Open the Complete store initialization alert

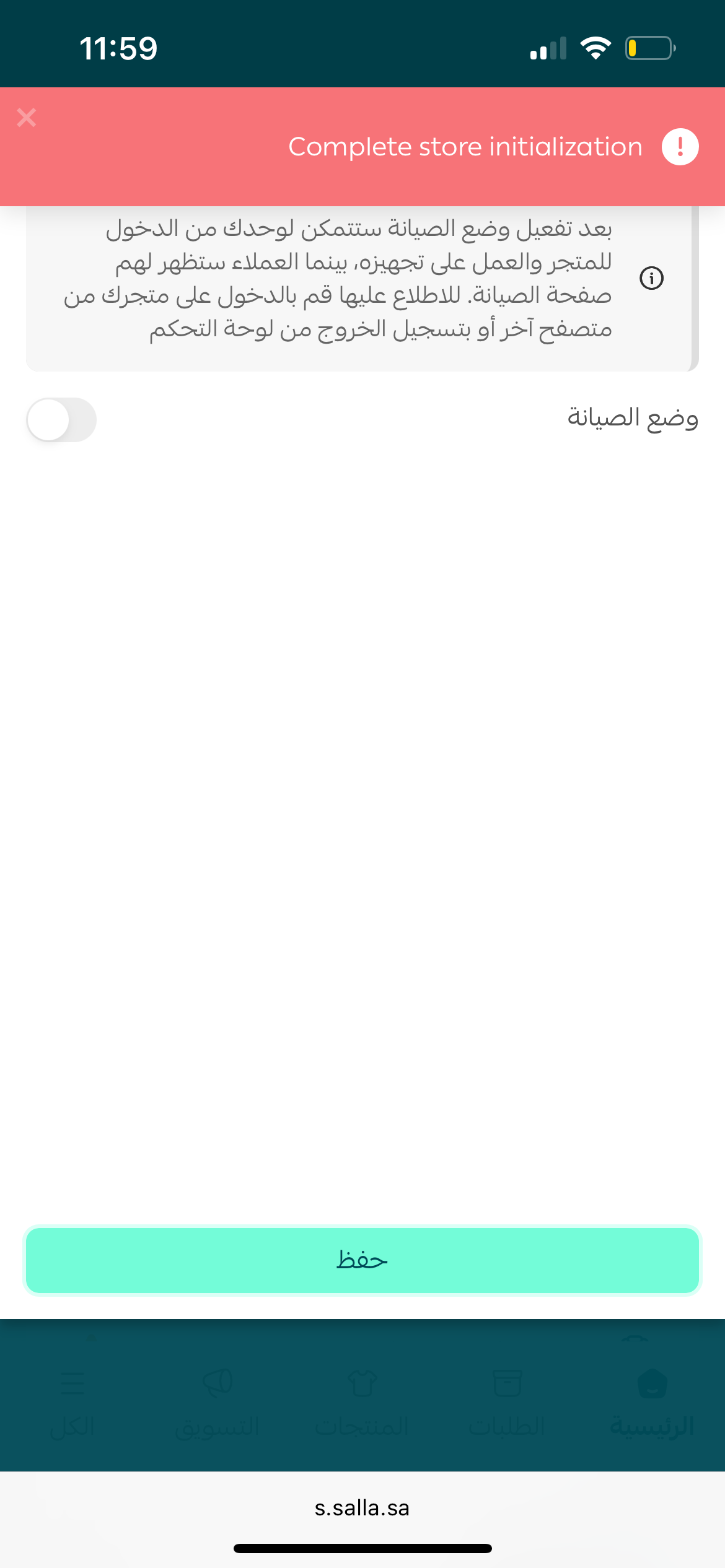tap(465, 147)
